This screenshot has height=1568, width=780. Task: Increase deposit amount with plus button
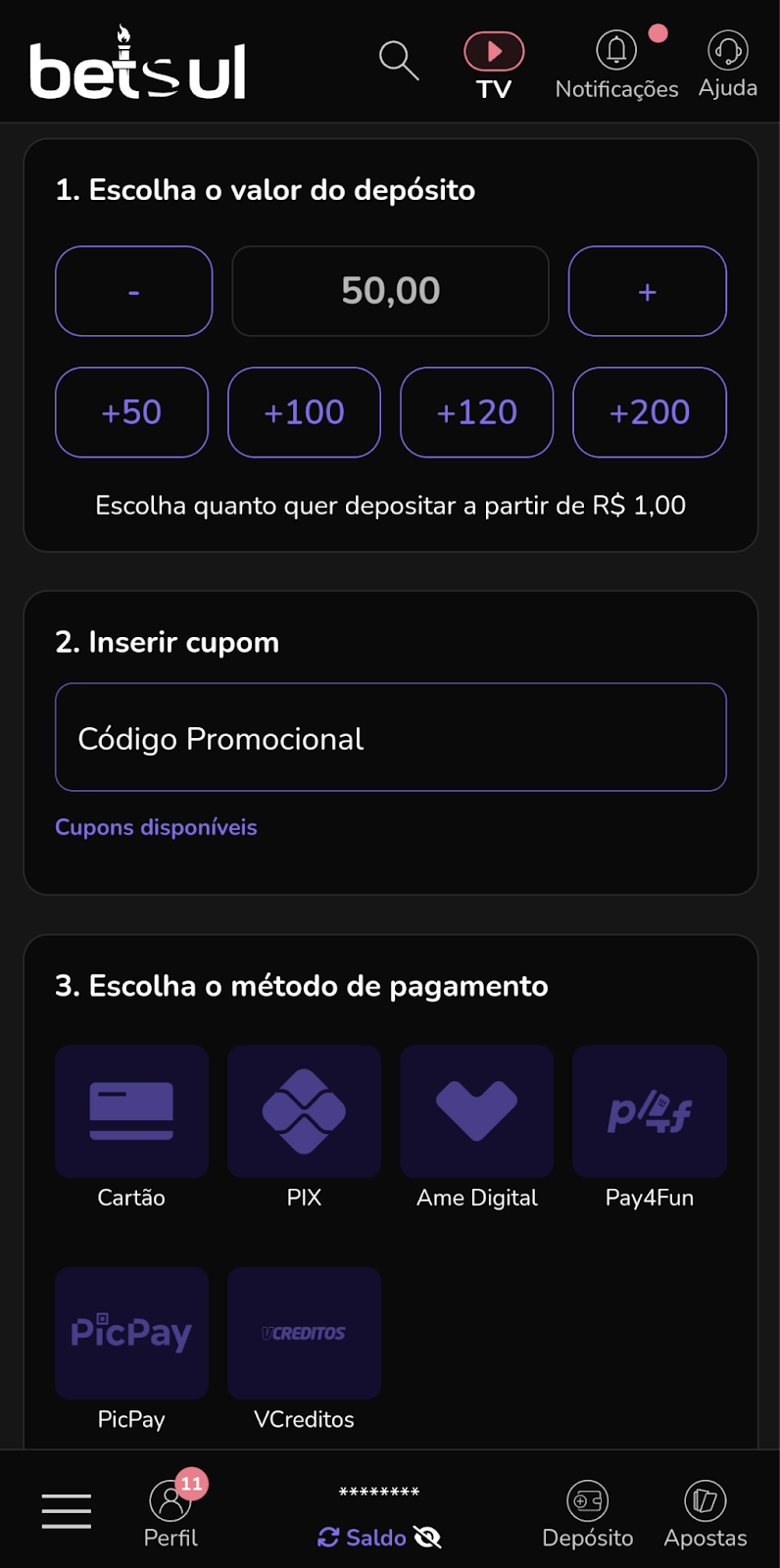click(x=648, y=291)
